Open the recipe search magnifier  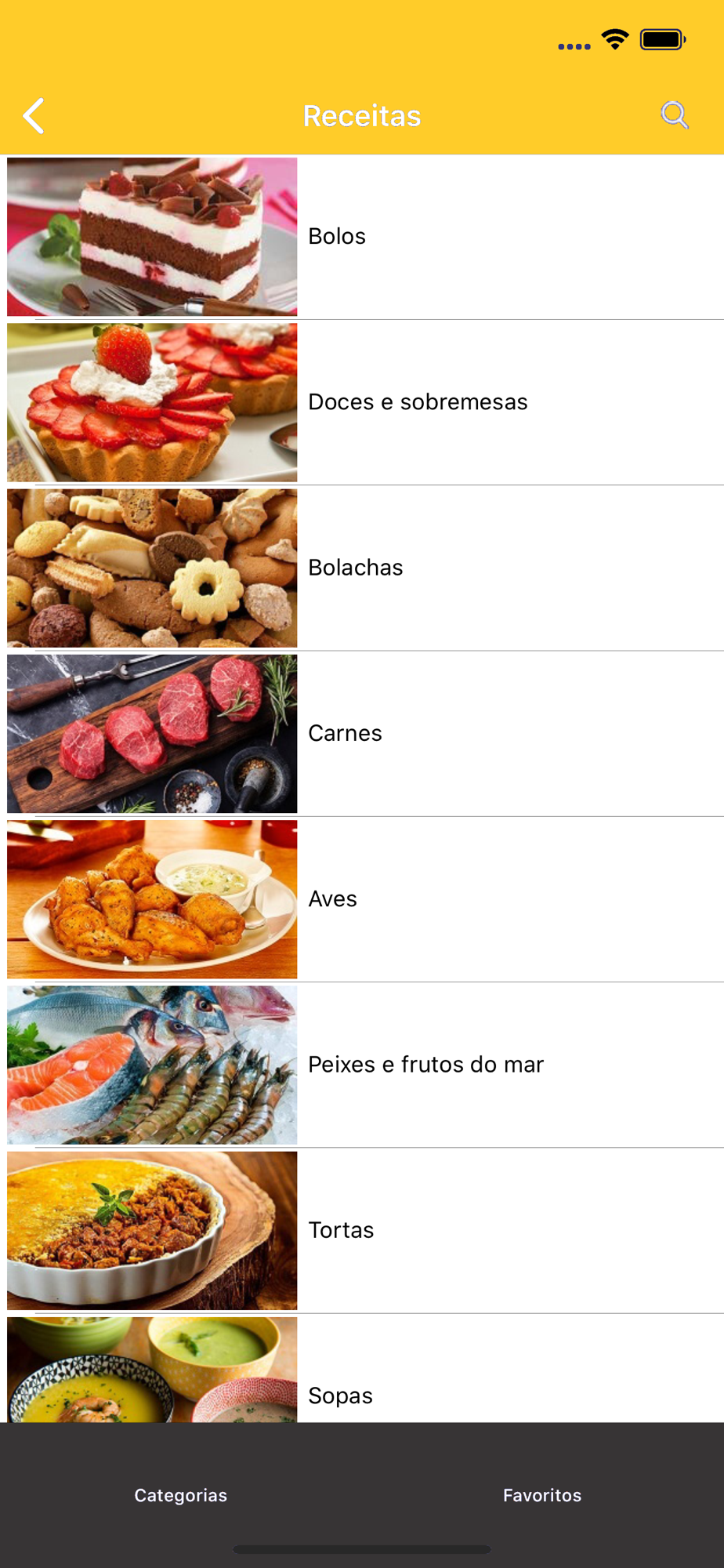(x=674, y=115)
